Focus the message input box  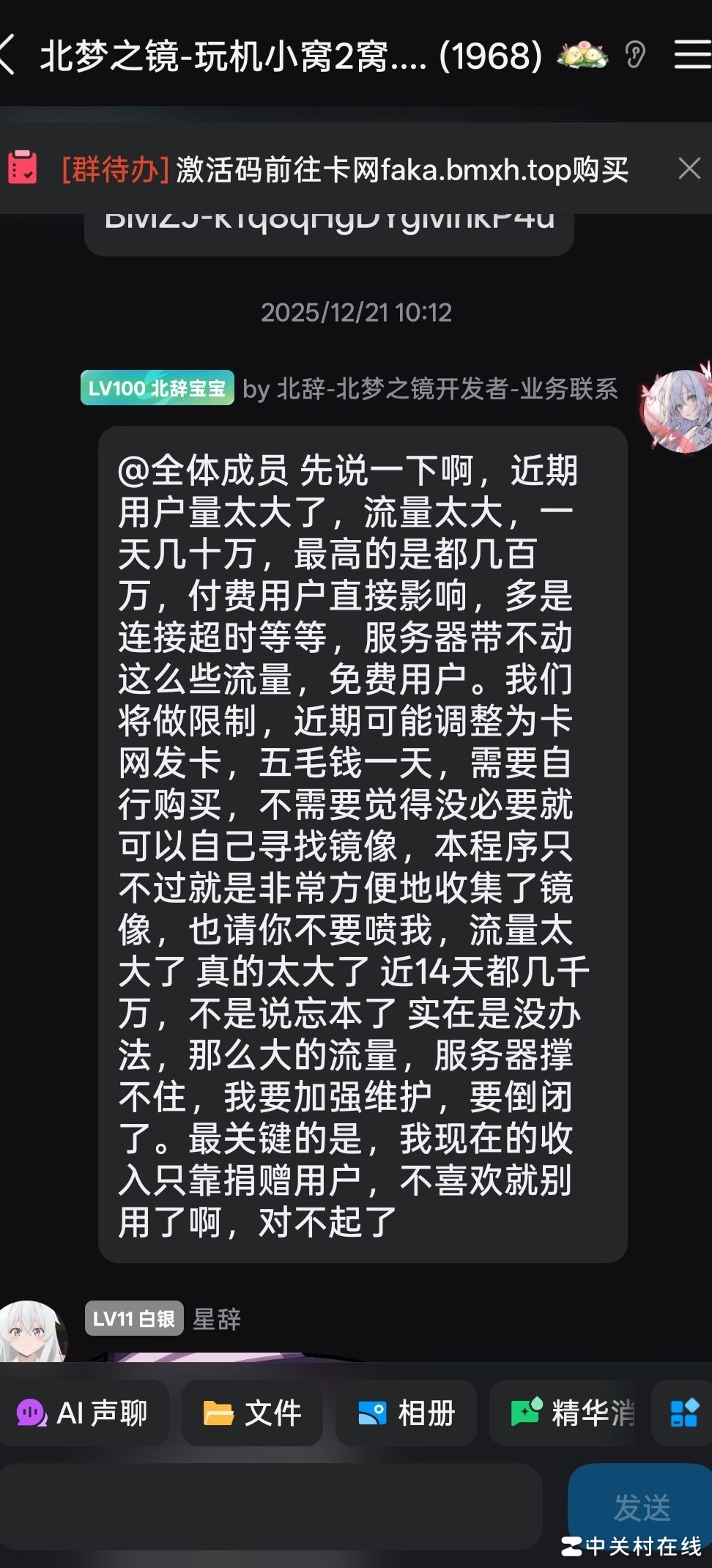[271, 1507]
